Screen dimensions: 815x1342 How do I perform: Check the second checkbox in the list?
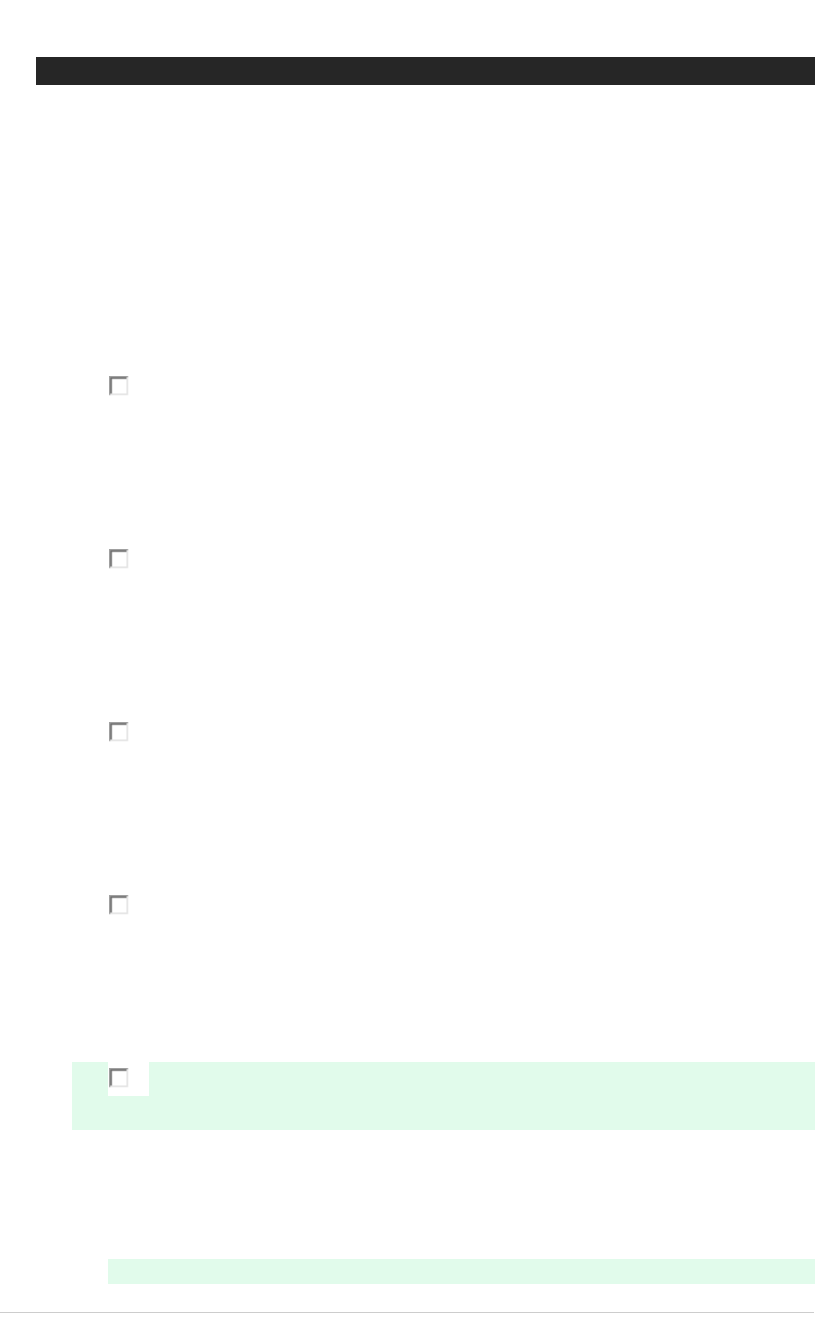[x=118, y=559]
